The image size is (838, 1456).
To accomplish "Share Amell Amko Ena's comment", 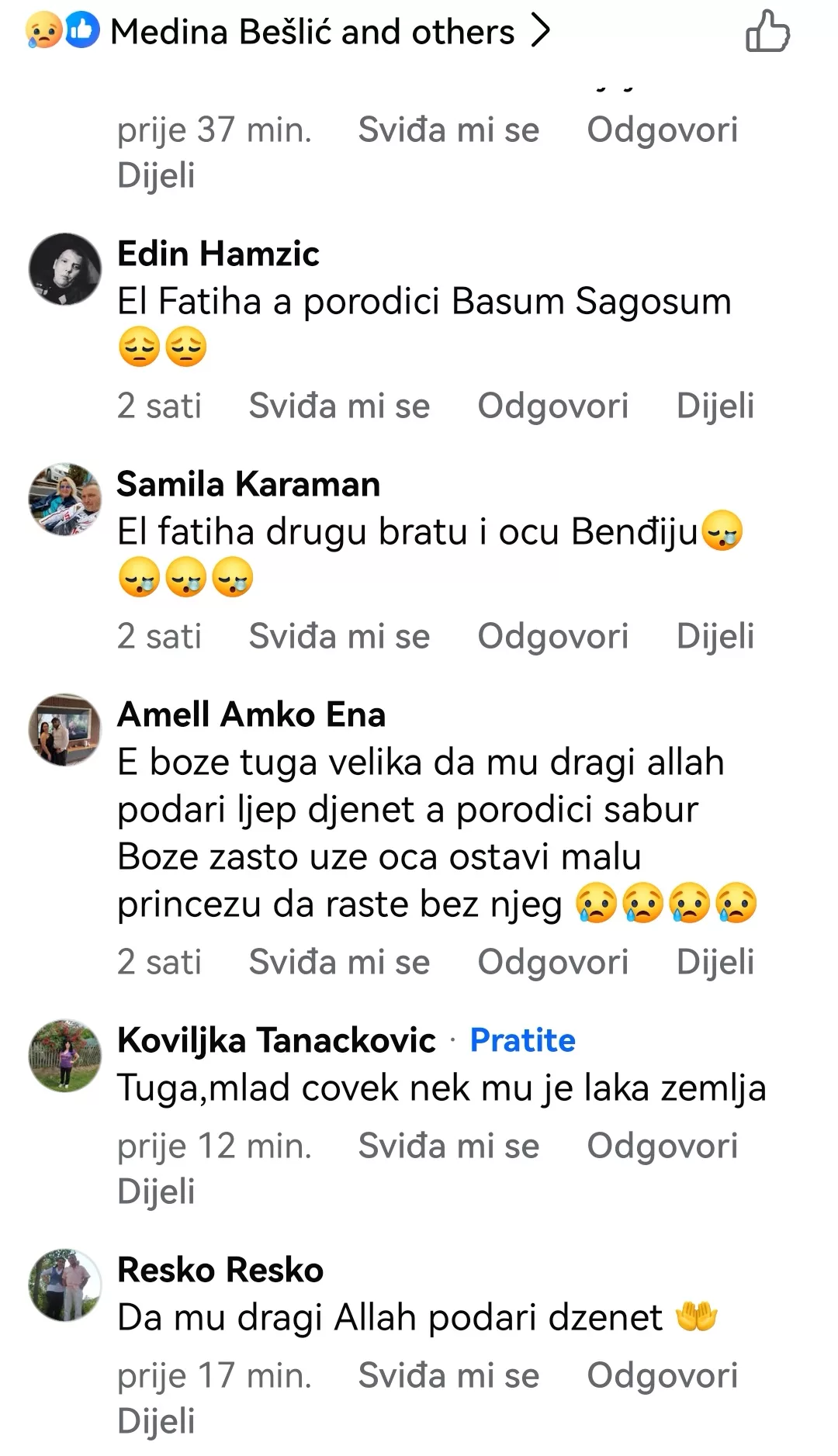I will [x=715, y=962].
